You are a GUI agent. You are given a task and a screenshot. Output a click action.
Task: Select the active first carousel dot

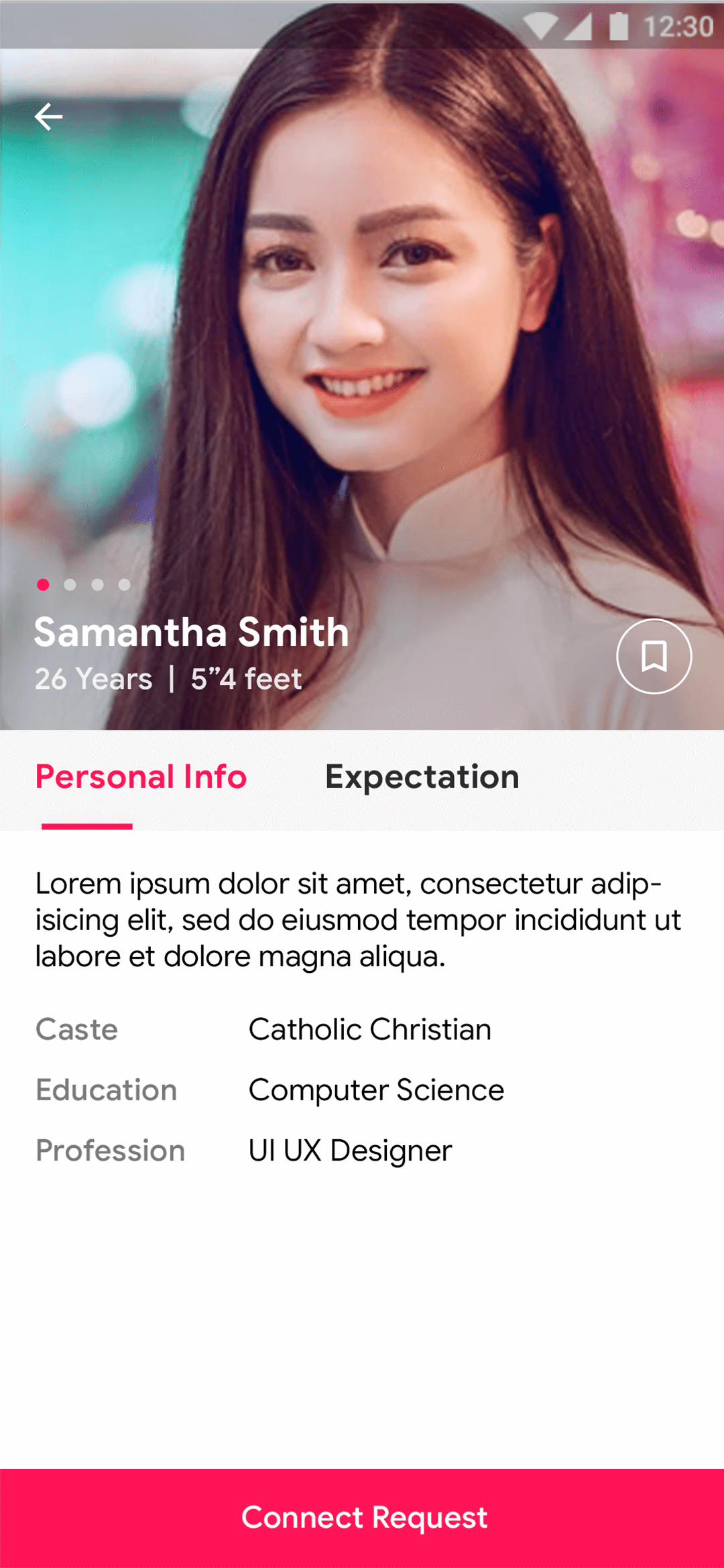pos(44,585)
